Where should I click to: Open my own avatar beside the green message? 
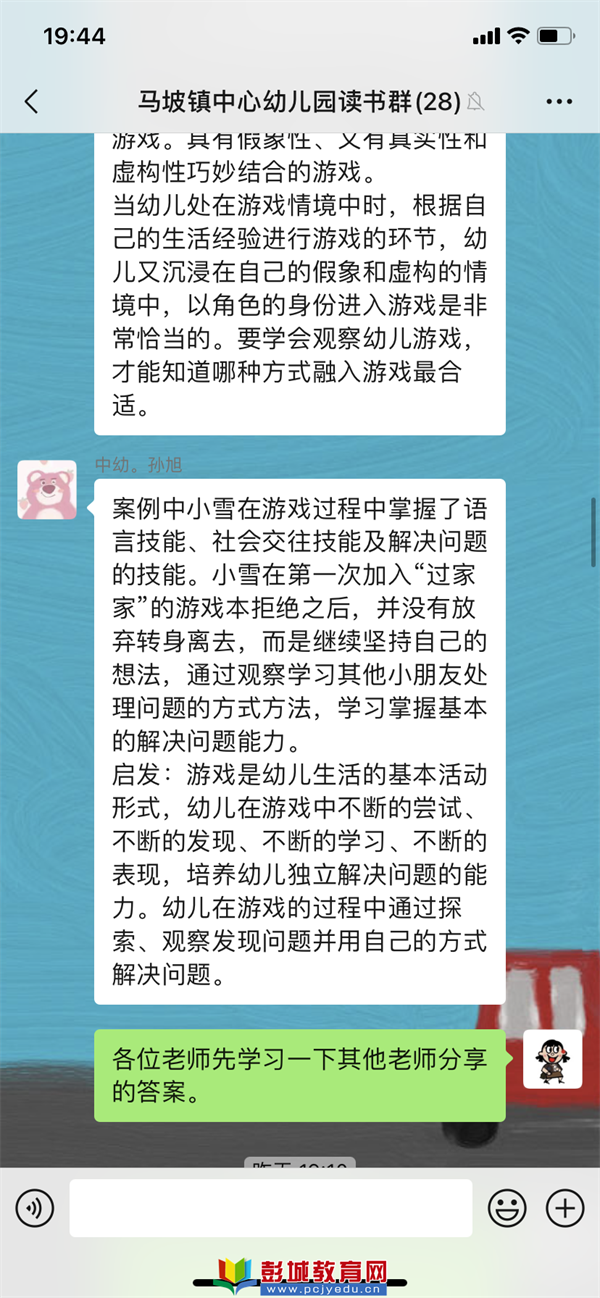tap(552, 1059)
